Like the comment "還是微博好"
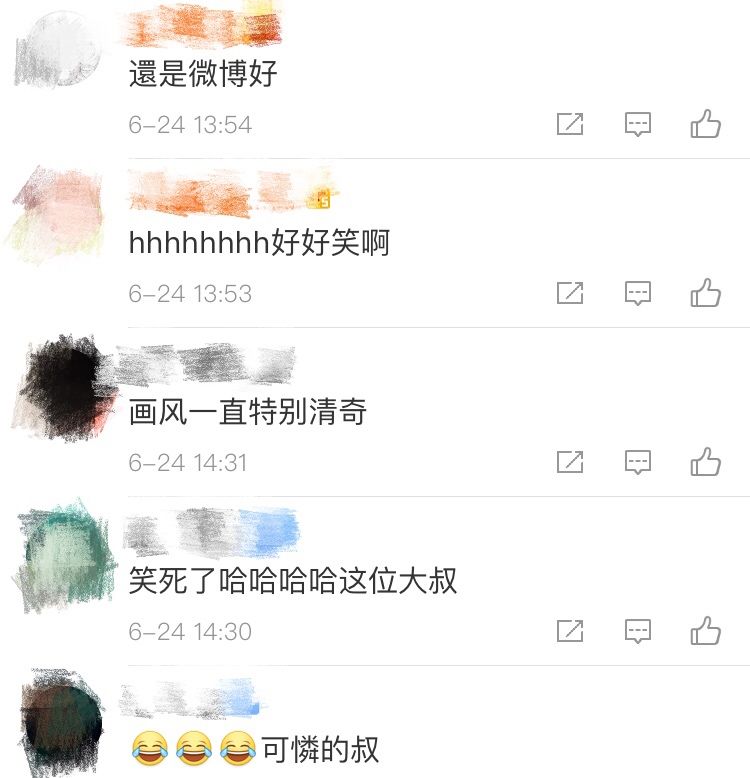Viewport: 750px width, 778px height. (x=706, y=124)
